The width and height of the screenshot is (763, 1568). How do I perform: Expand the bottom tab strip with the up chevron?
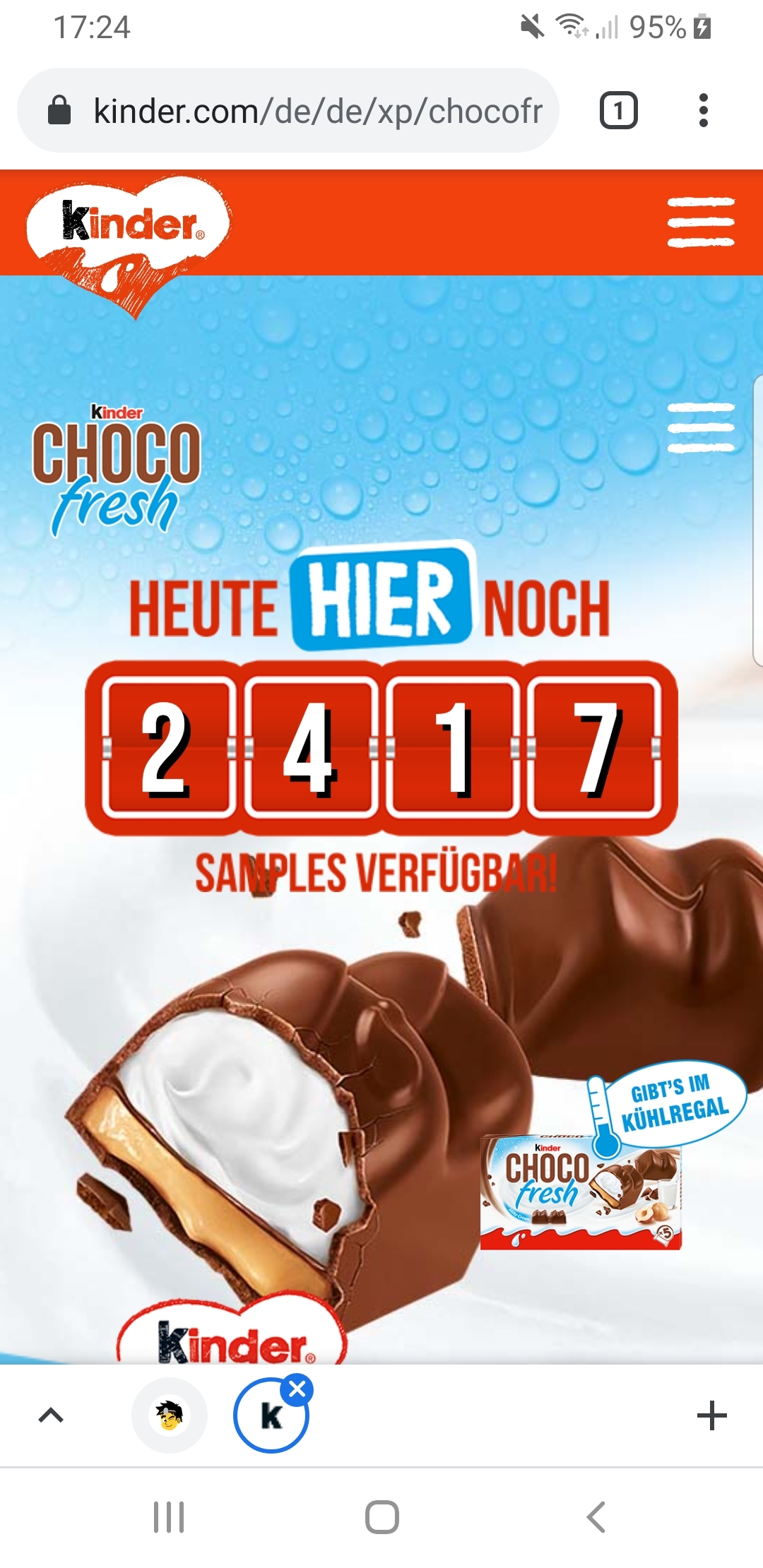51,1415
